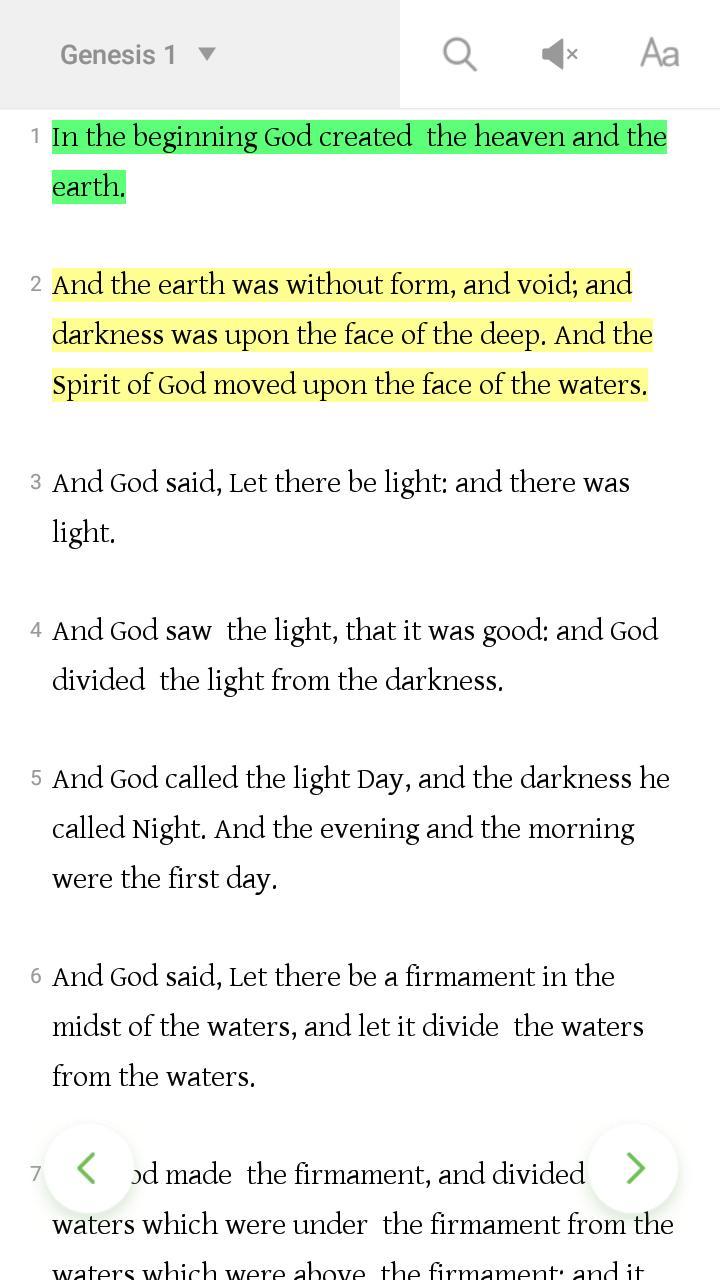Select verse 3 about light
Screen dimensions: 720x1280
[340, 506]
